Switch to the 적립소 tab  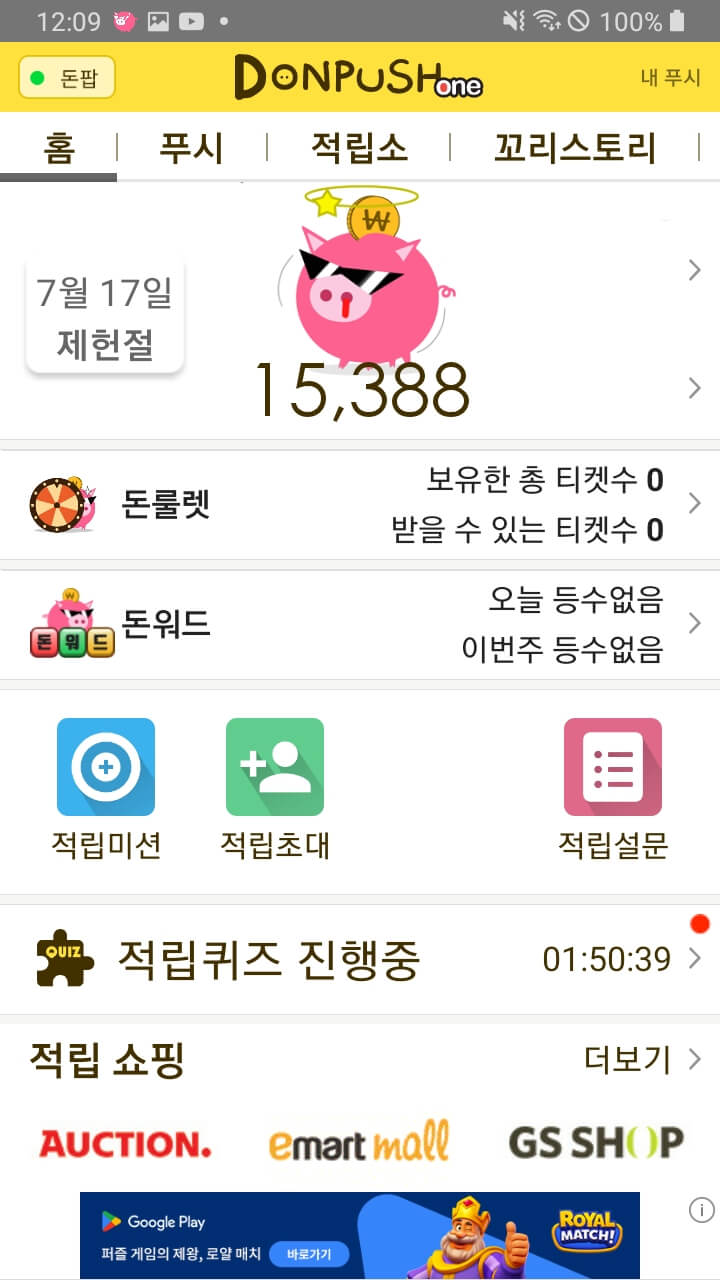coord(359,148)
